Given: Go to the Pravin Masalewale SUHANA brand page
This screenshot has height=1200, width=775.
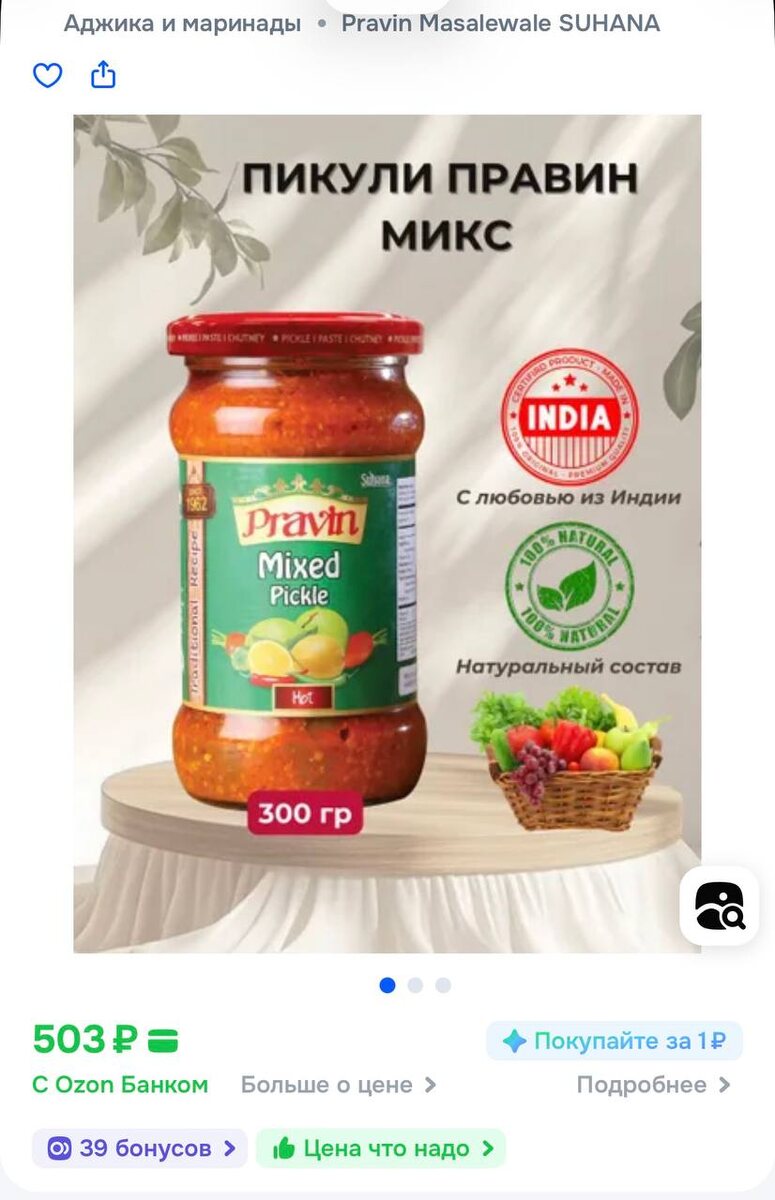Looking at the screenshot, I should (500, 23).
